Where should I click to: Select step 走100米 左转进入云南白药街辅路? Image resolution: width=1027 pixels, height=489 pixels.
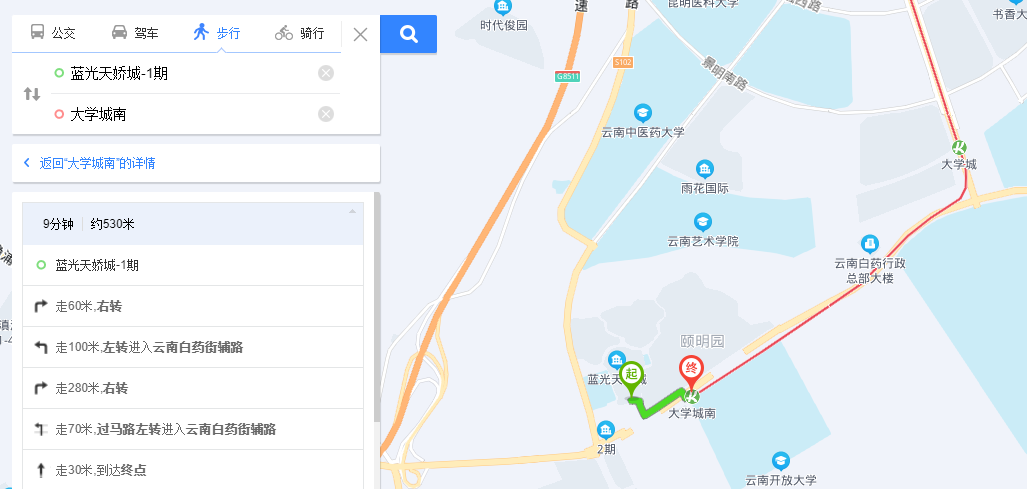pyautogui.click(x=192, y=347)
